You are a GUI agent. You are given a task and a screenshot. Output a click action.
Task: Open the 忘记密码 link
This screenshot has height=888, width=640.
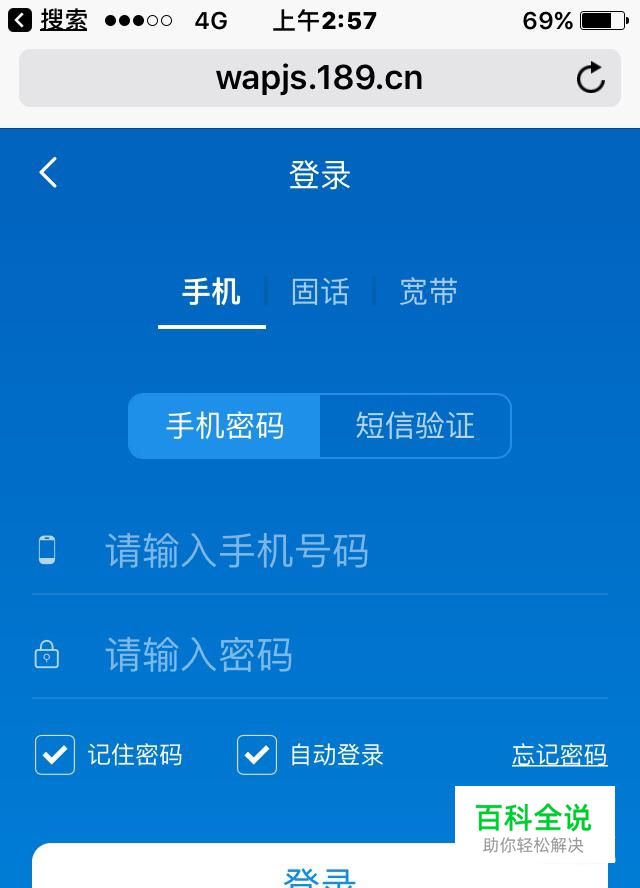point(559,755)
